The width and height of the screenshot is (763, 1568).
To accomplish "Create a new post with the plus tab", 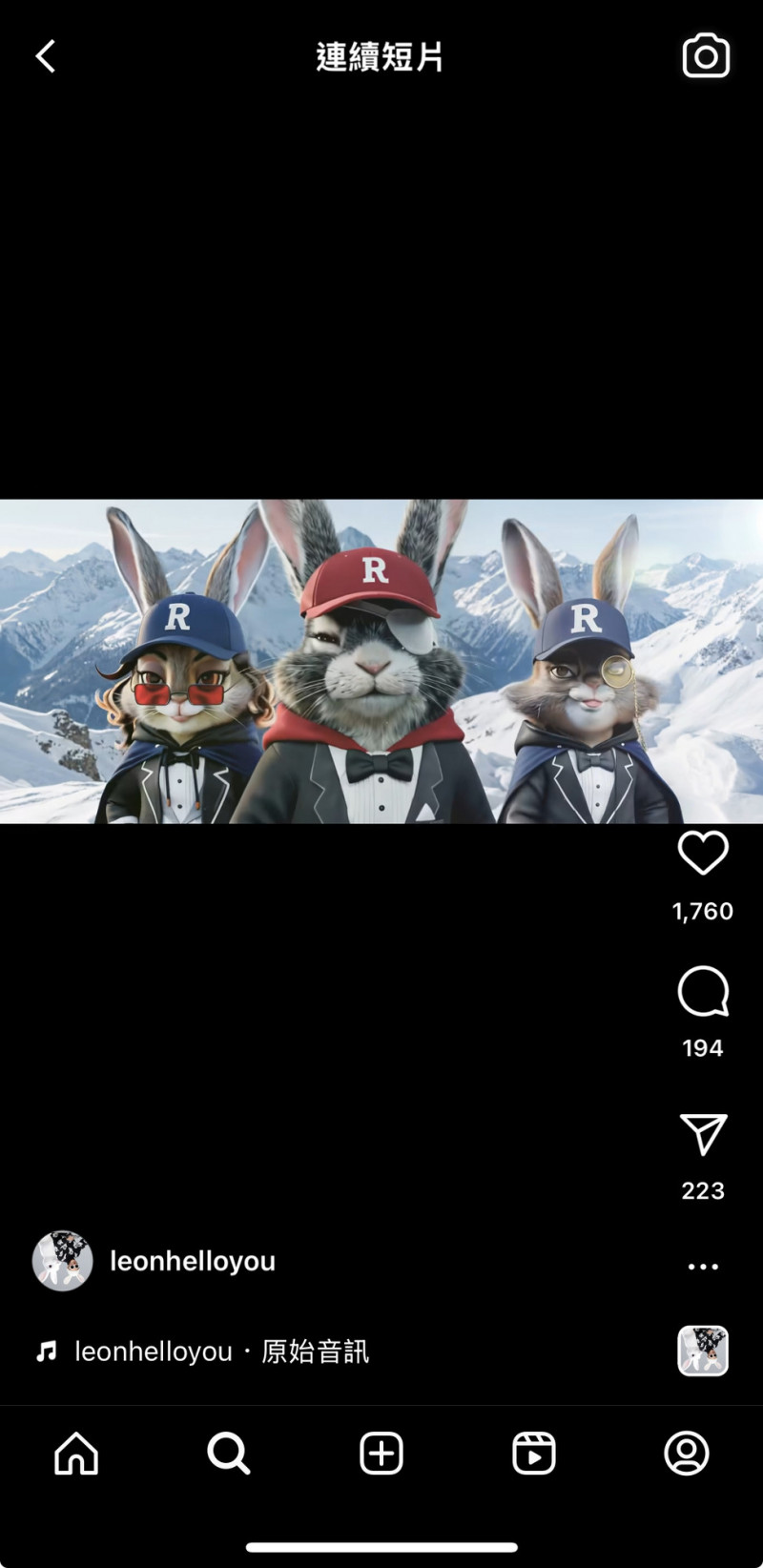I will pos(381,1454).
